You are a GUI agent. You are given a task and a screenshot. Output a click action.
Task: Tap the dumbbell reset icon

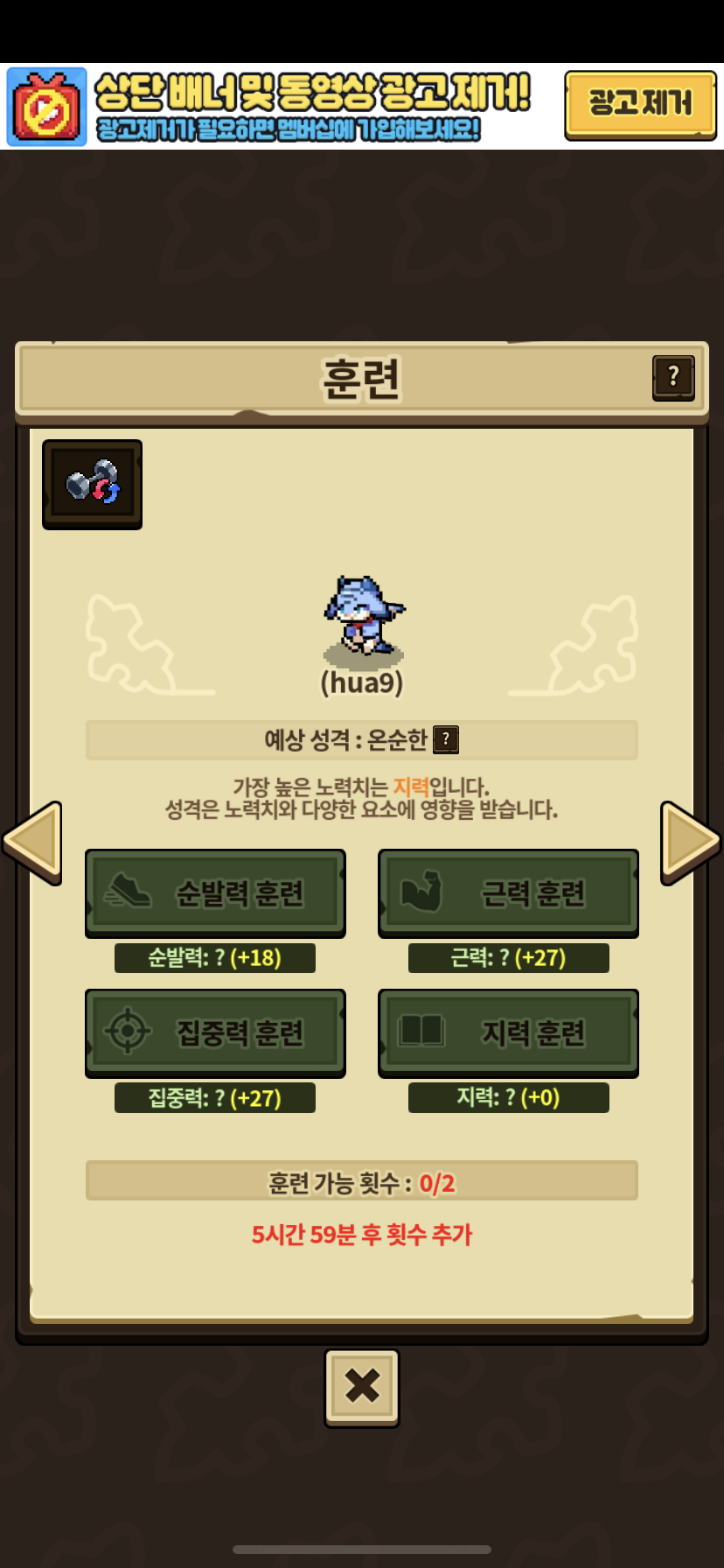click(93, 484)
